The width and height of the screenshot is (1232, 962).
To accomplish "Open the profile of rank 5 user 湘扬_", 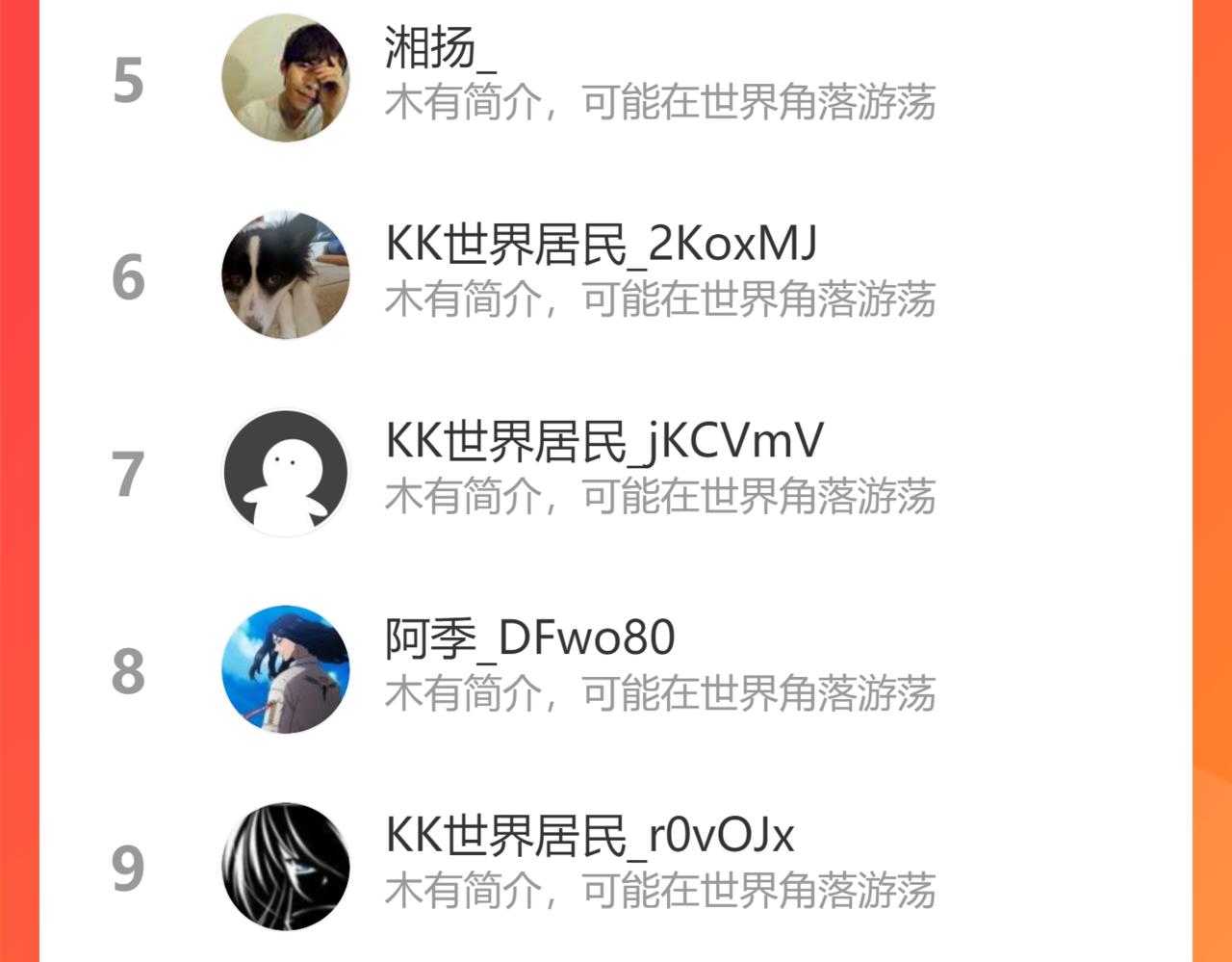I will click(x=440, y=48).
